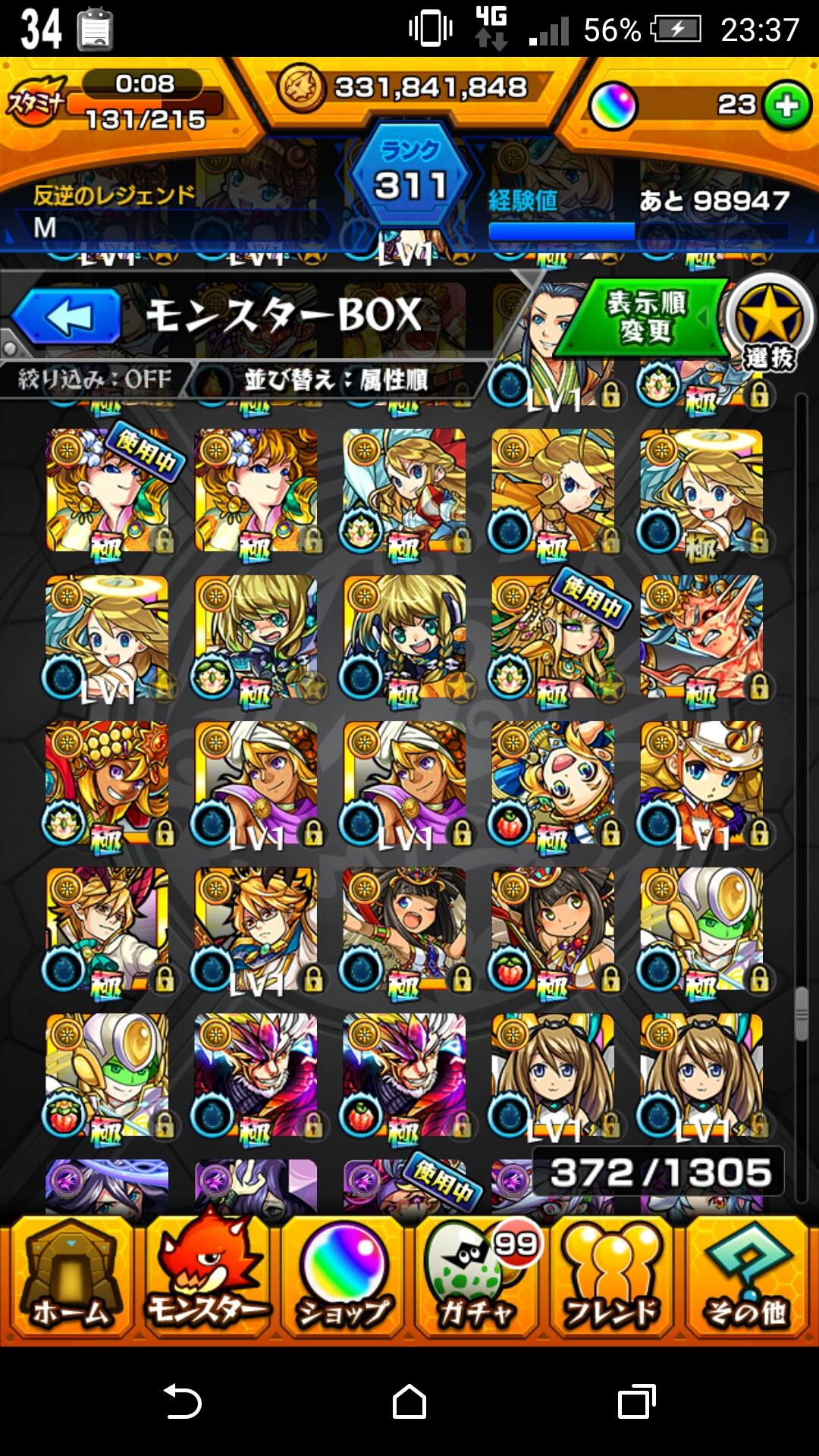Select the red demon monster without an orb badge
The width and height of the screenshot is (819, 1456).
click(701, 637)
